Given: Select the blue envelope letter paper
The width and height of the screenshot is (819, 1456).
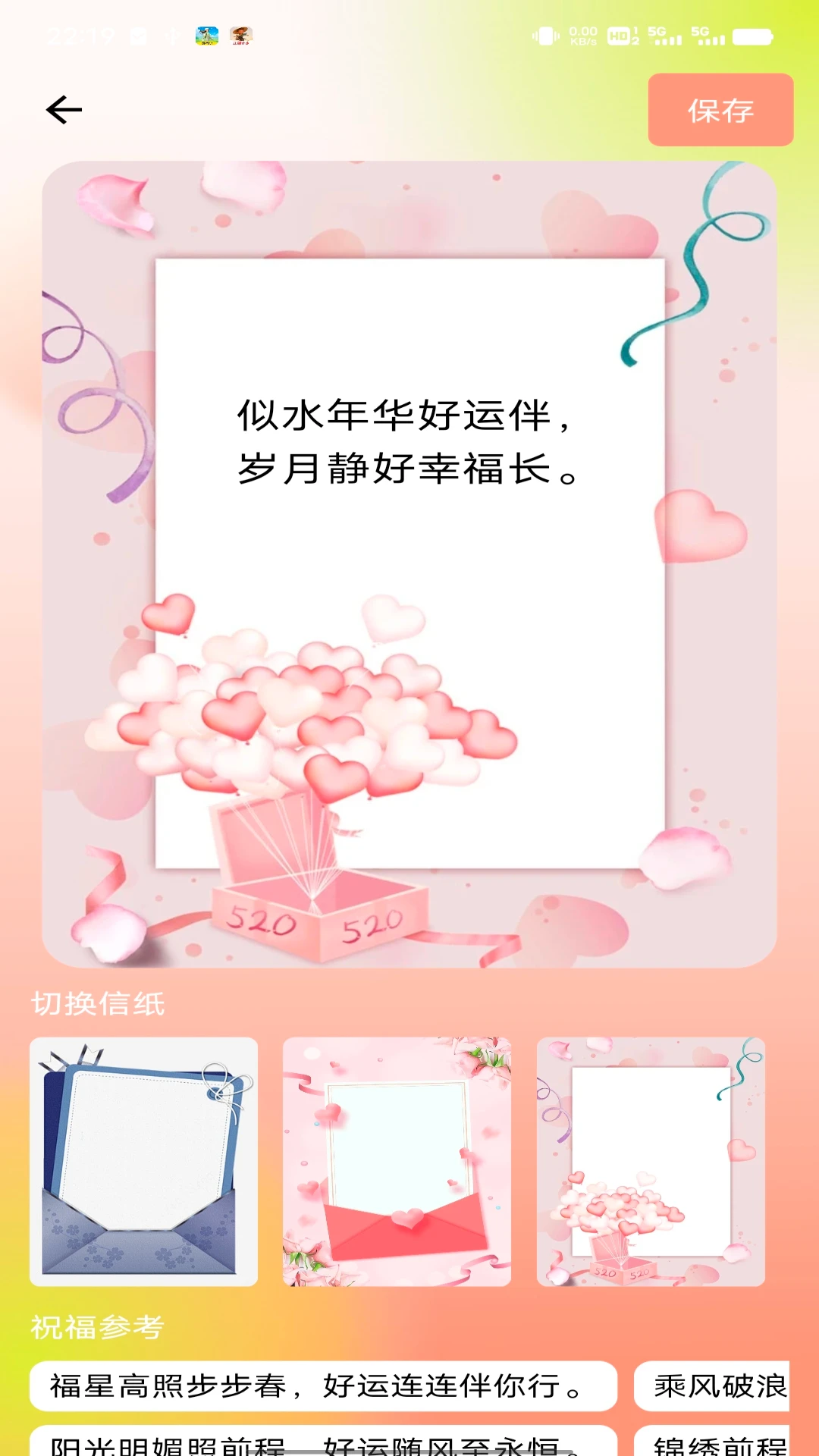Looking at the screenshot, I should click(143, 1161).
